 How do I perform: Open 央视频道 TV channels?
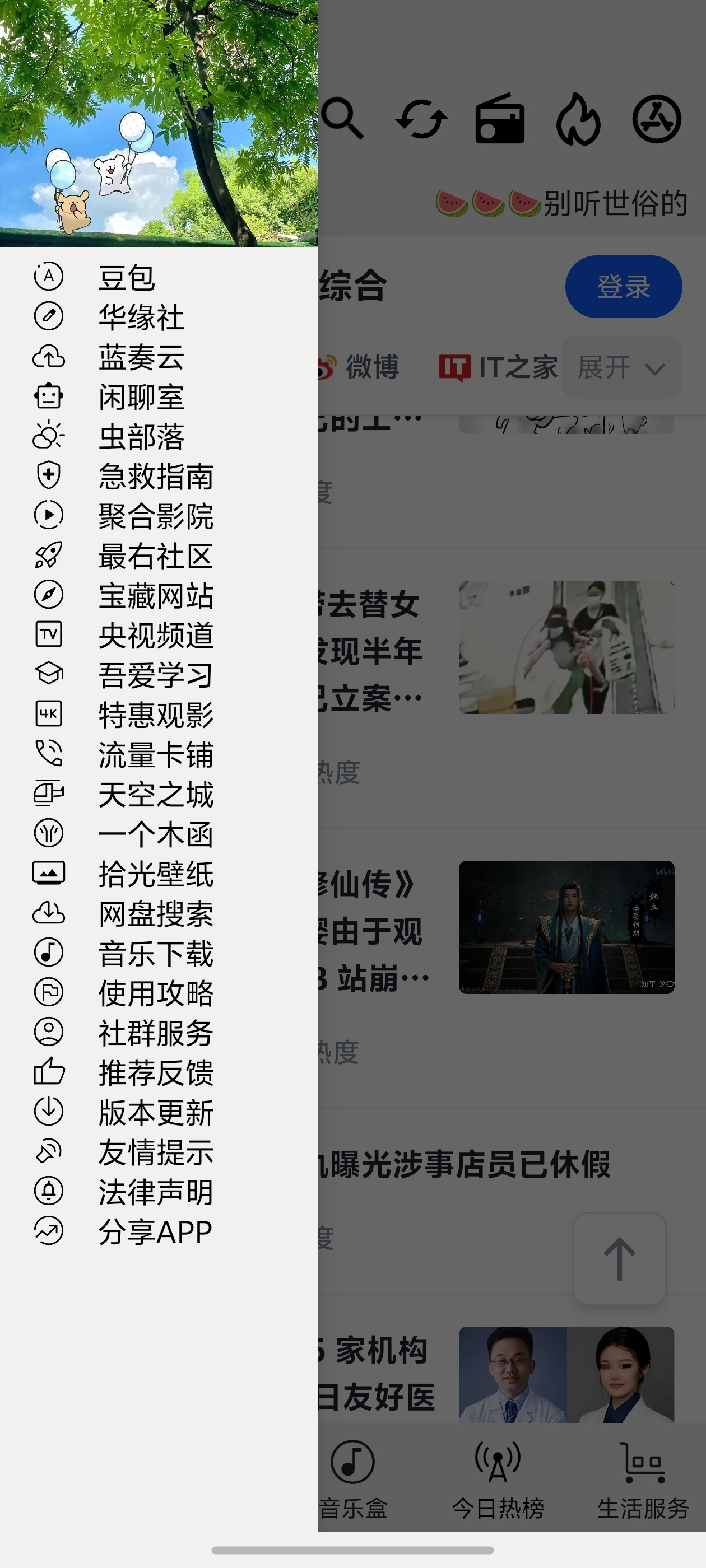click(155, 635)
